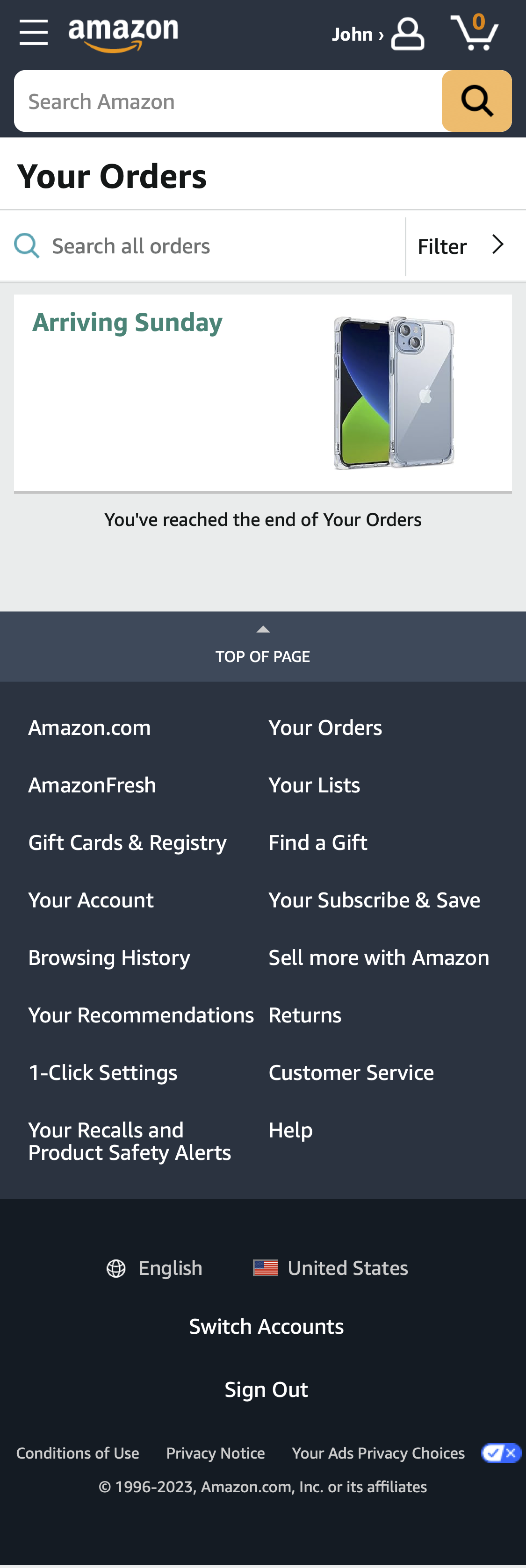View the phone case product thumbnail
526x1568 pixels.
[x=393, y=393]
